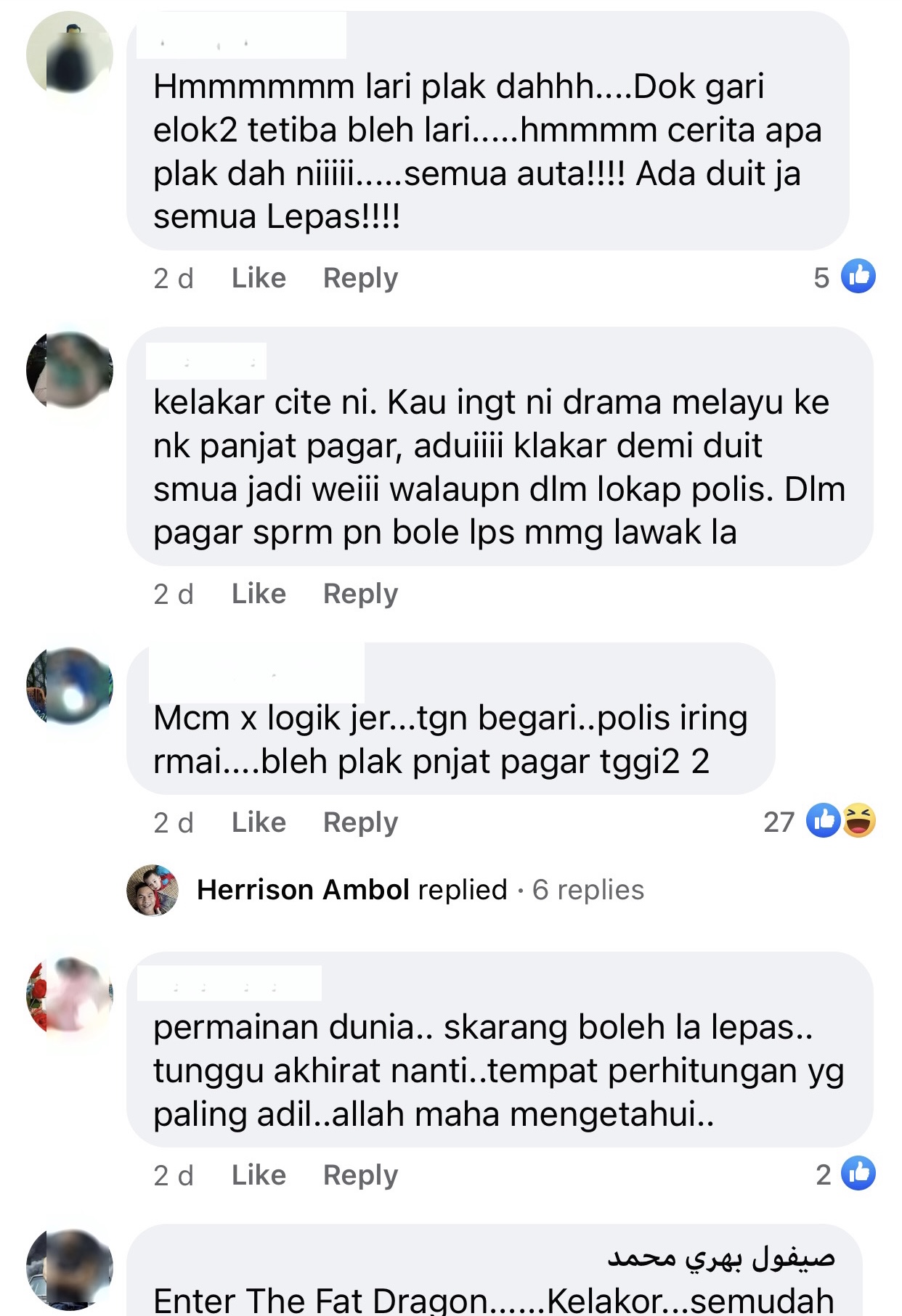Open the Arabic-script commenter's name link
Image resolution: width=902 pixels, height=1316 pixels.
pos(720,1257)
